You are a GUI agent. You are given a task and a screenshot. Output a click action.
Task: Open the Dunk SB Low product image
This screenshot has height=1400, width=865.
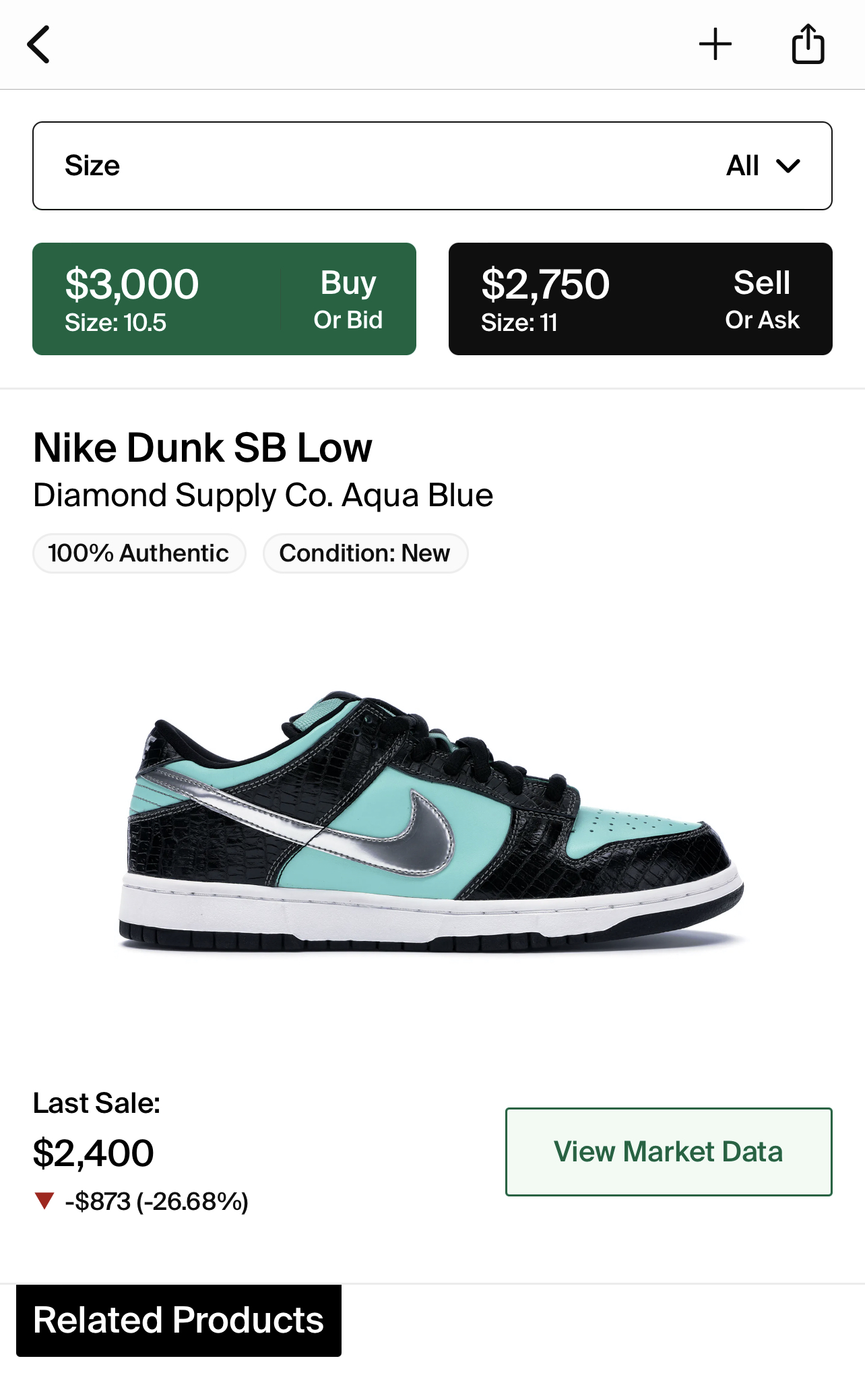click(431, 822)
